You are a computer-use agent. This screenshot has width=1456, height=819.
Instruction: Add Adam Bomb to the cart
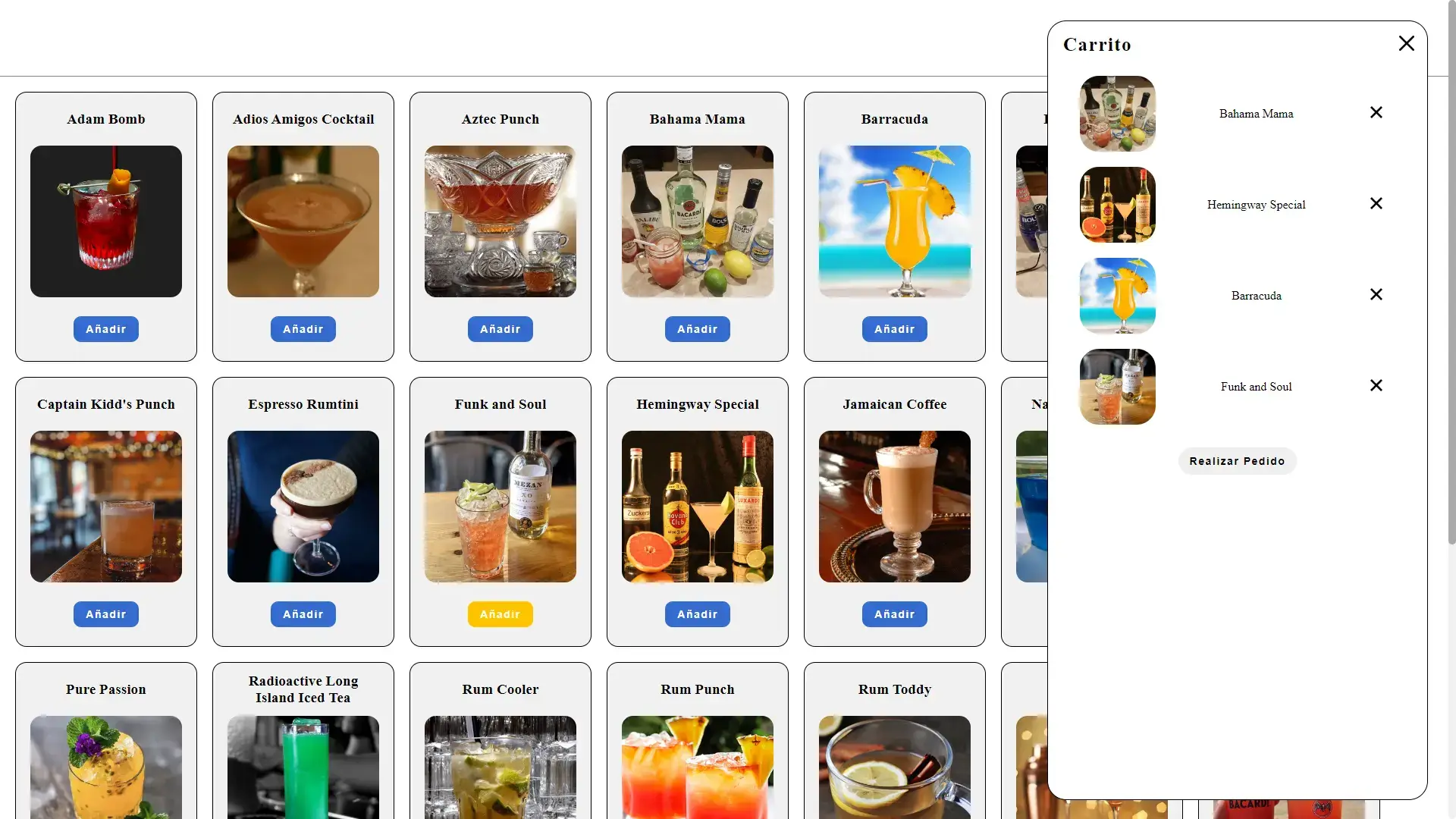[106, 329]
